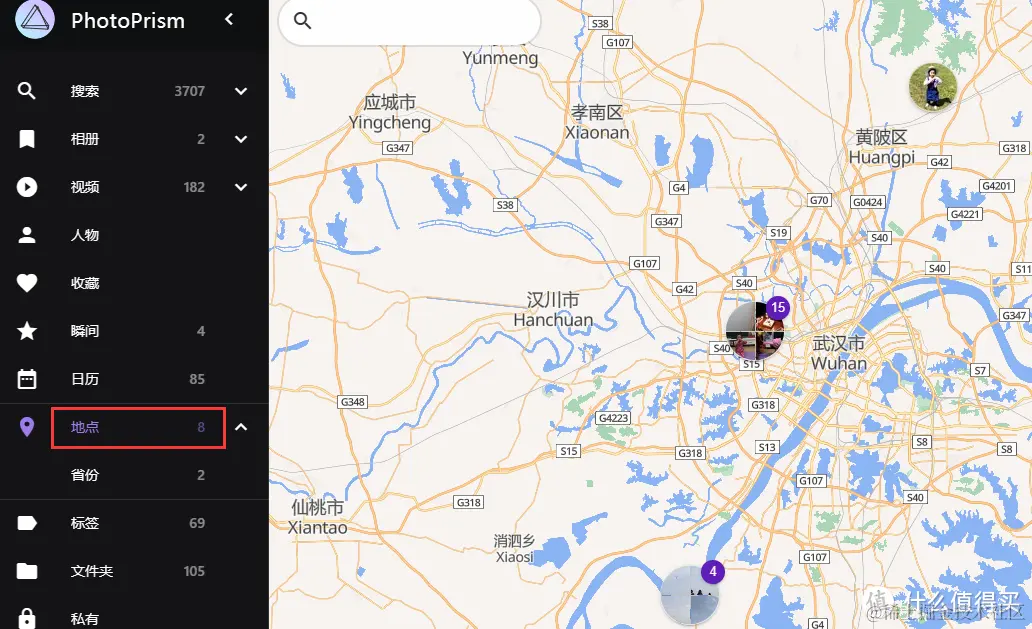This screenshot has width=1032, height=629.
Task: Collapse the 地点 submenu chevron
Action: 241,427
